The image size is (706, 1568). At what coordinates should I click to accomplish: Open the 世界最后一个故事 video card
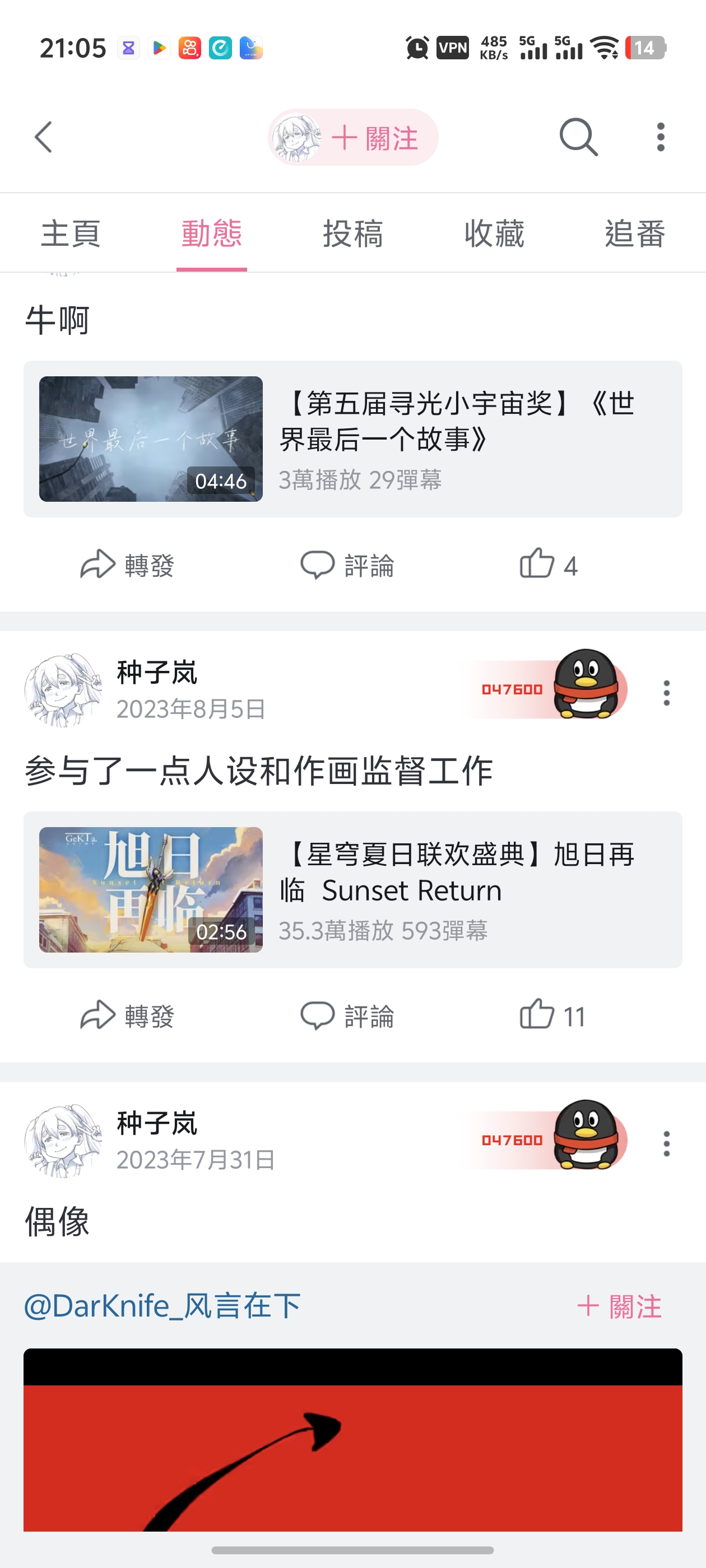click(x=352, y=439)
